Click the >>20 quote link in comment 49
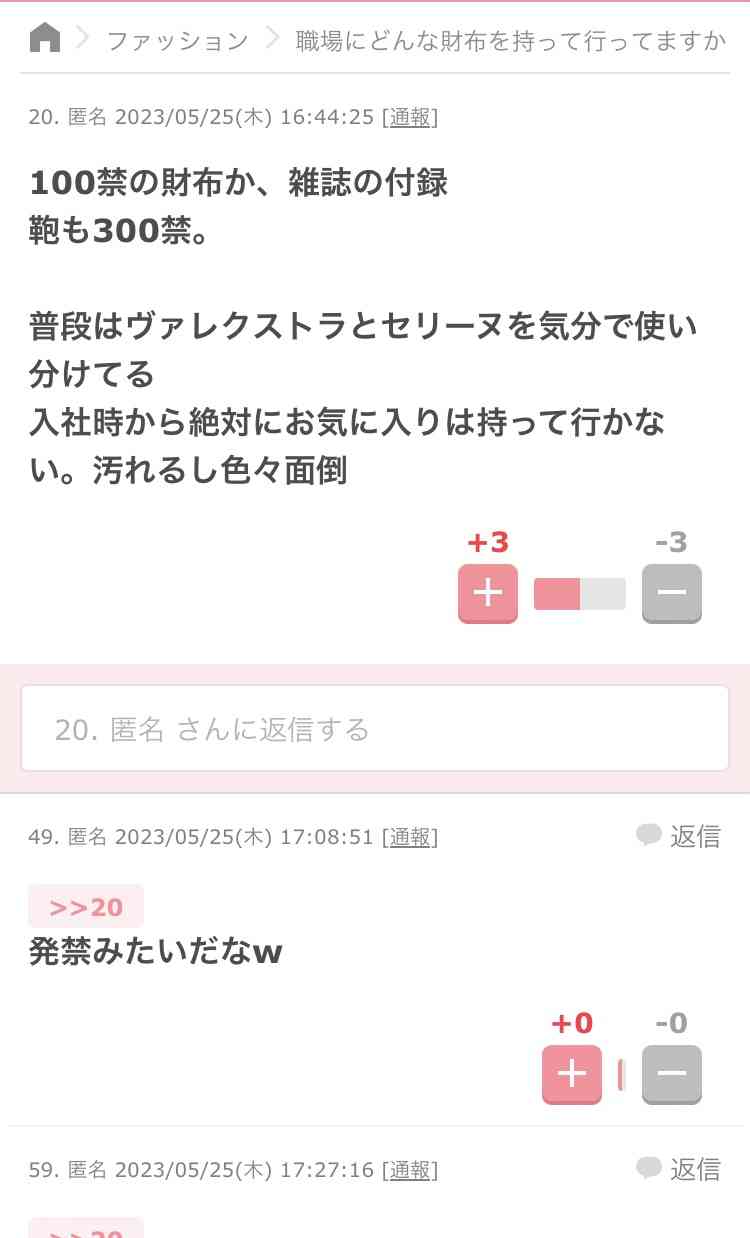 (x=85, y=906)
